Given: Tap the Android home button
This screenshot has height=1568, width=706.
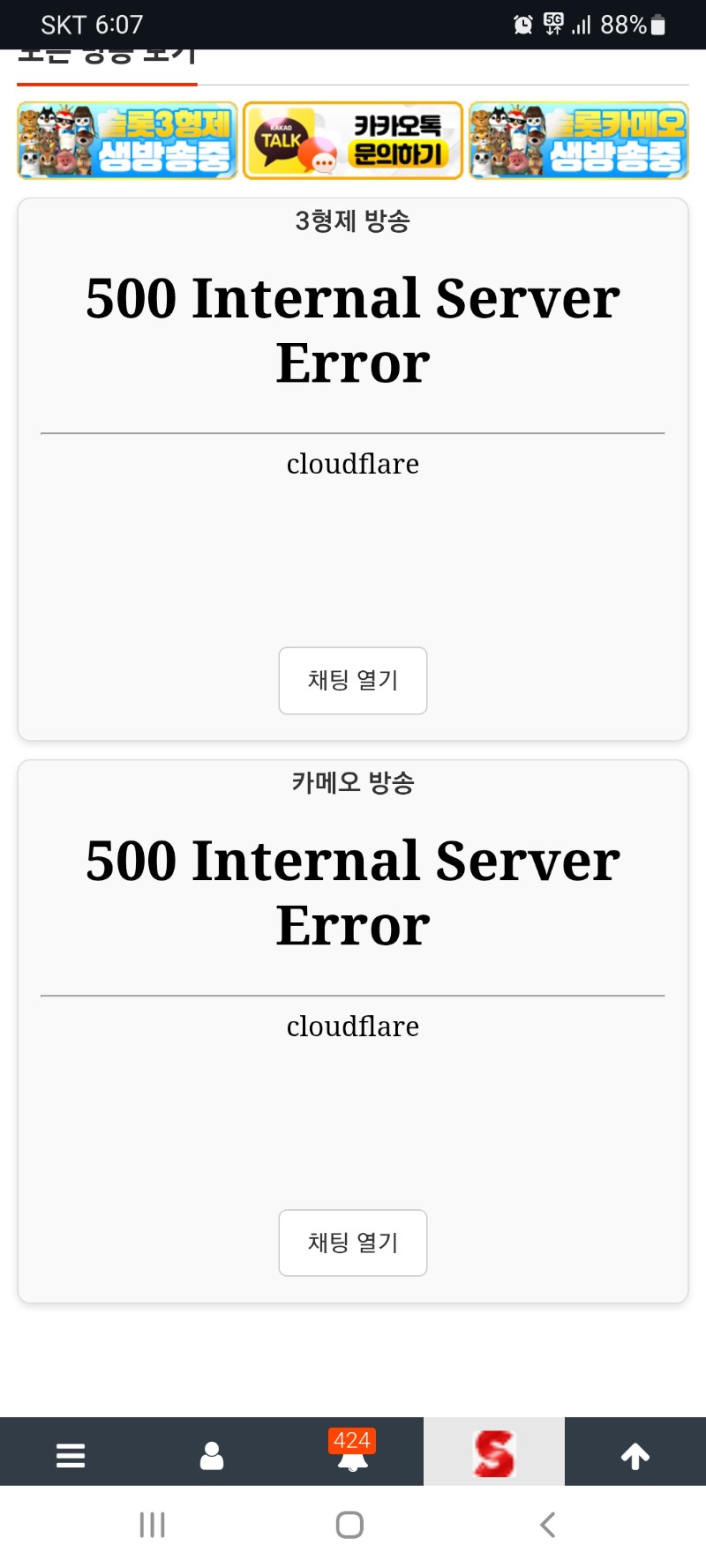Looking at the screenshot, I should pyautogui.click(x=350, y=1523).
